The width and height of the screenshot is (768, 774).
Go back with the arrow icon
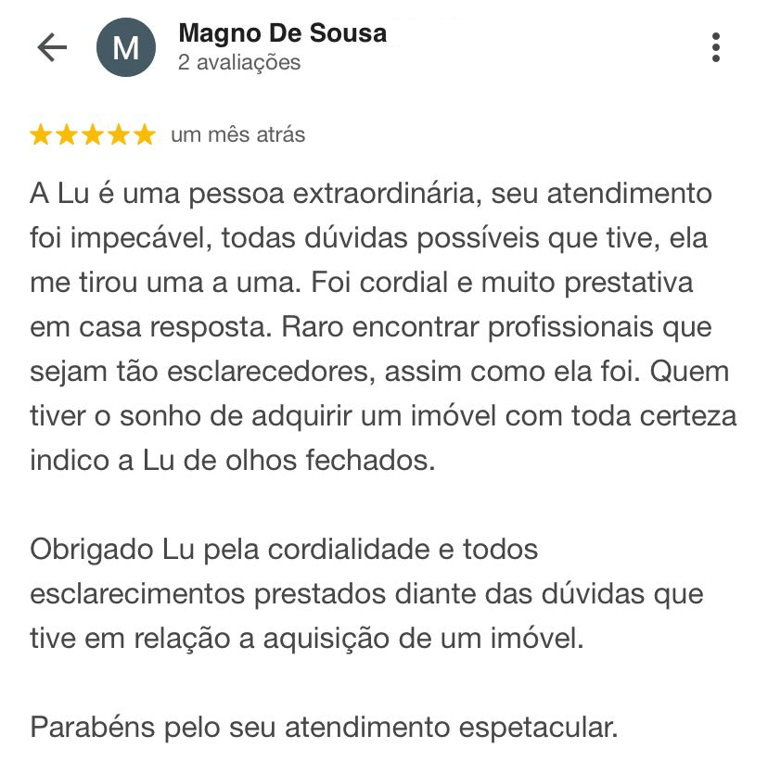(x=52, y=47)
